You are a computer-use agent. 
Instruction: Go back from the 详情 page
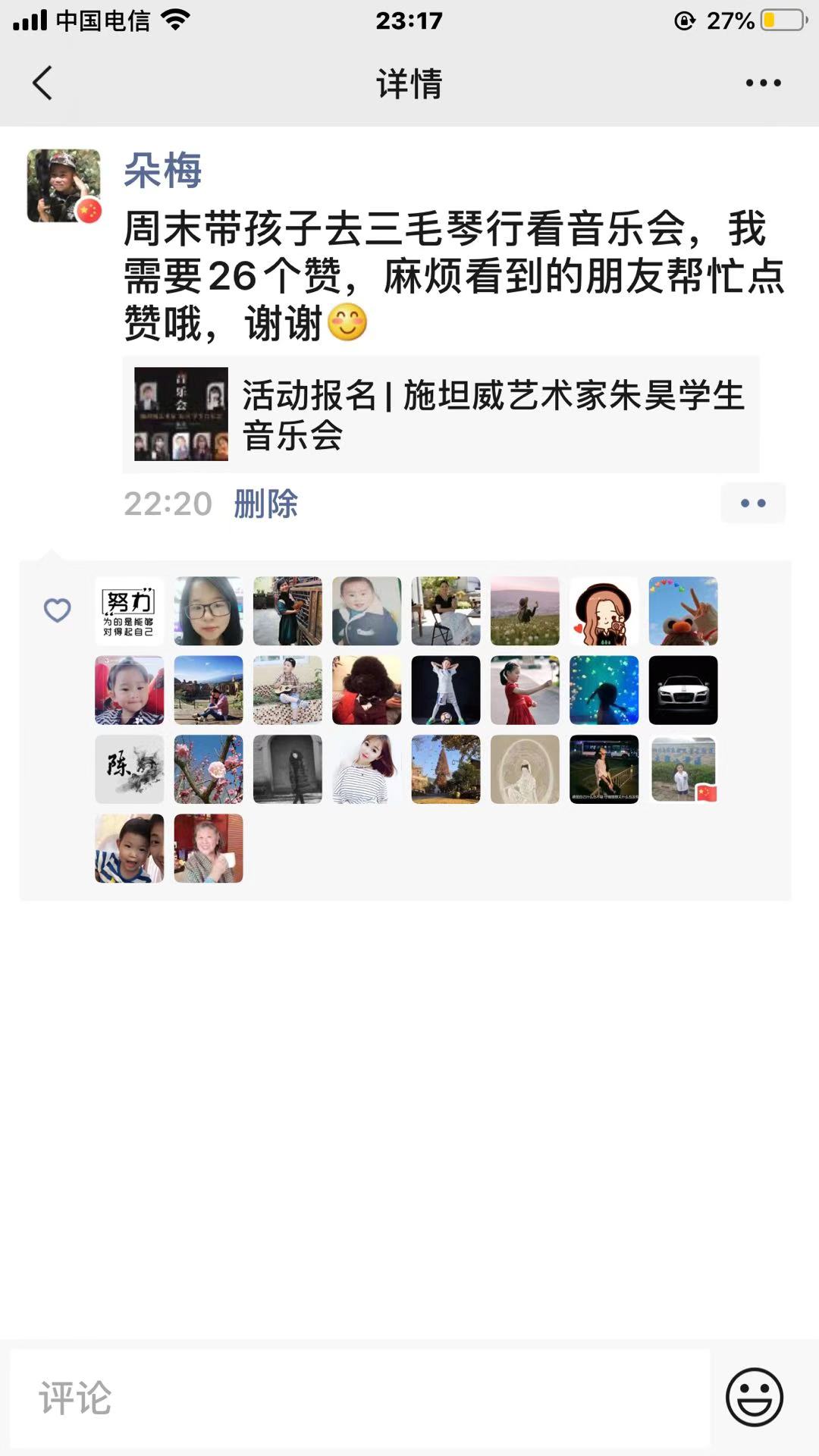pos(42,83)
